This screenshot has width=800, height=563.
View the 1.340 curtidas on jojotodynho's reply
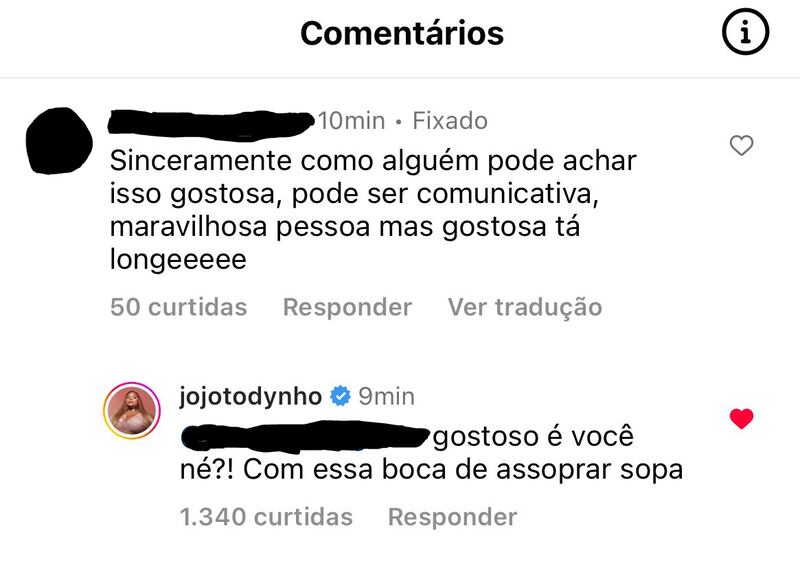tap(266, 517)
